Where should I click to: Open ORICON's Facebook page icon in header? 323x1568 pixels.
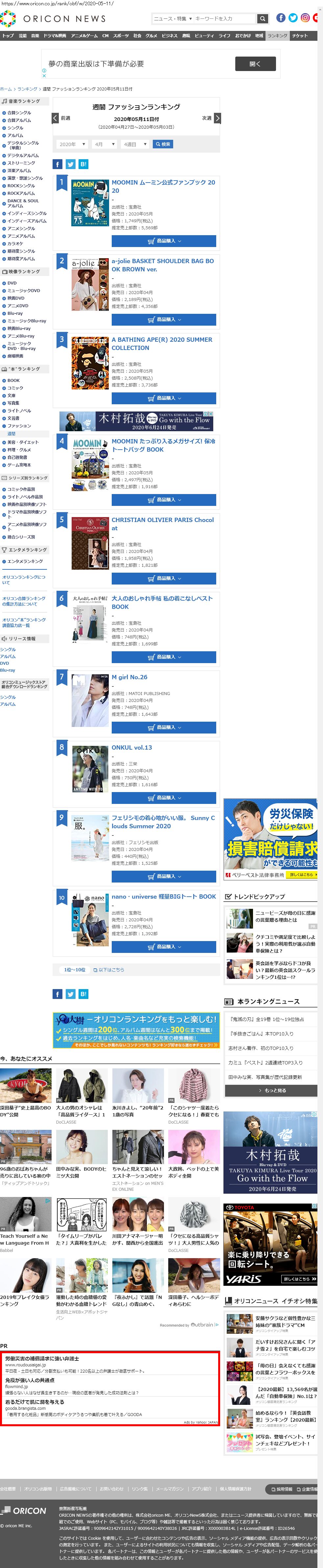click(280, 18)
